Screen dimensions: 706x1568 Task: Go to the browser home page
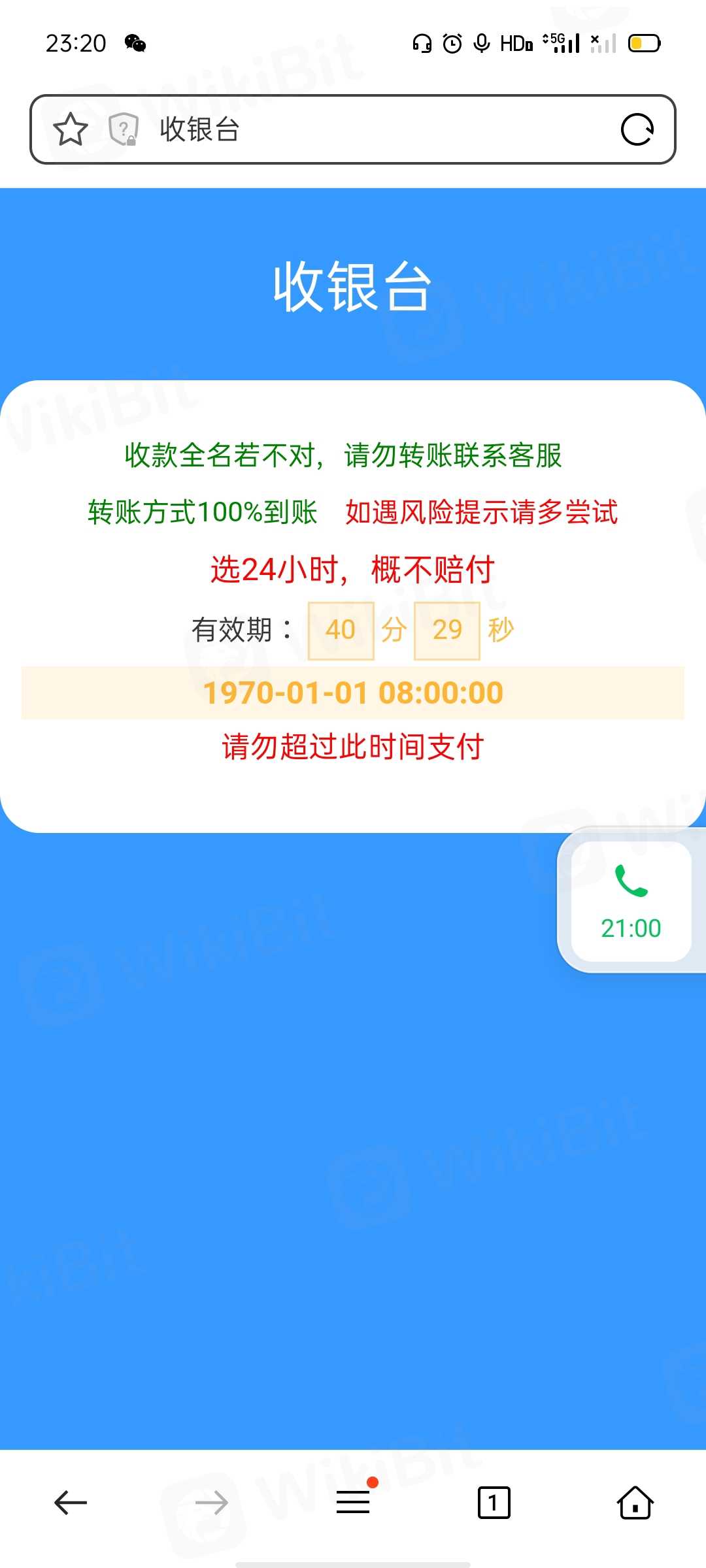[x=635, y=1503]
